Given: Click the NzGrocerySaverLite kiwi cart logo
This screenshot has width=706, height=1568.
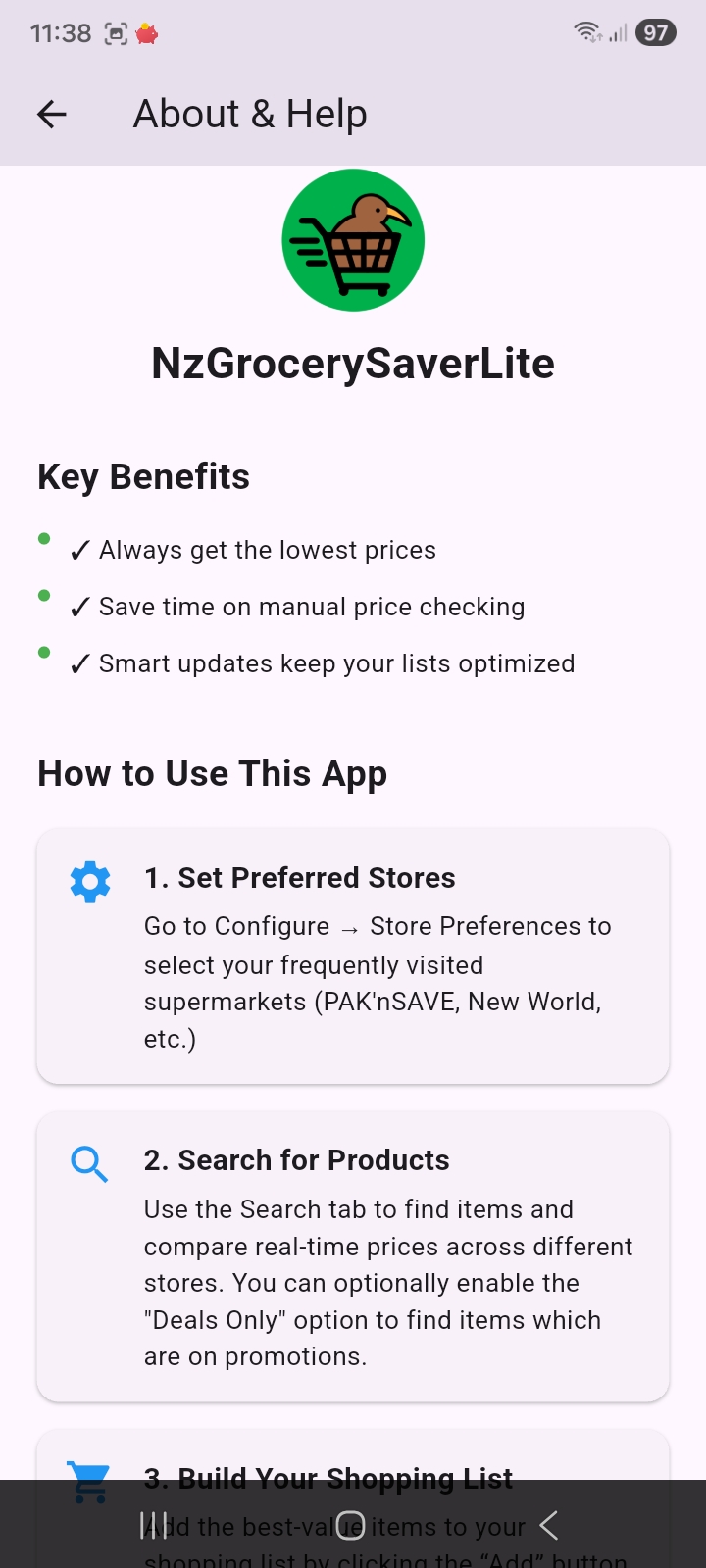Looking at the screenshot, I should (x=353, y=240).
